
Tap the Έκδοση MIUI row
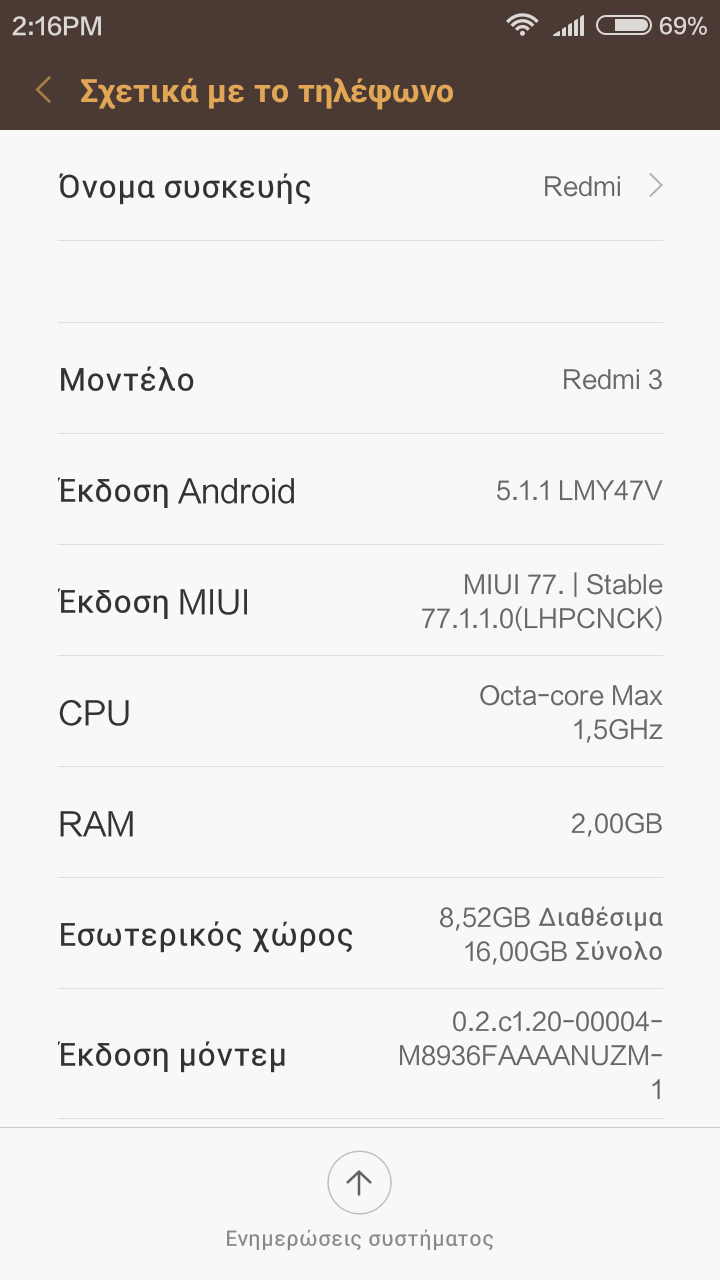click(x=360, y=601)
